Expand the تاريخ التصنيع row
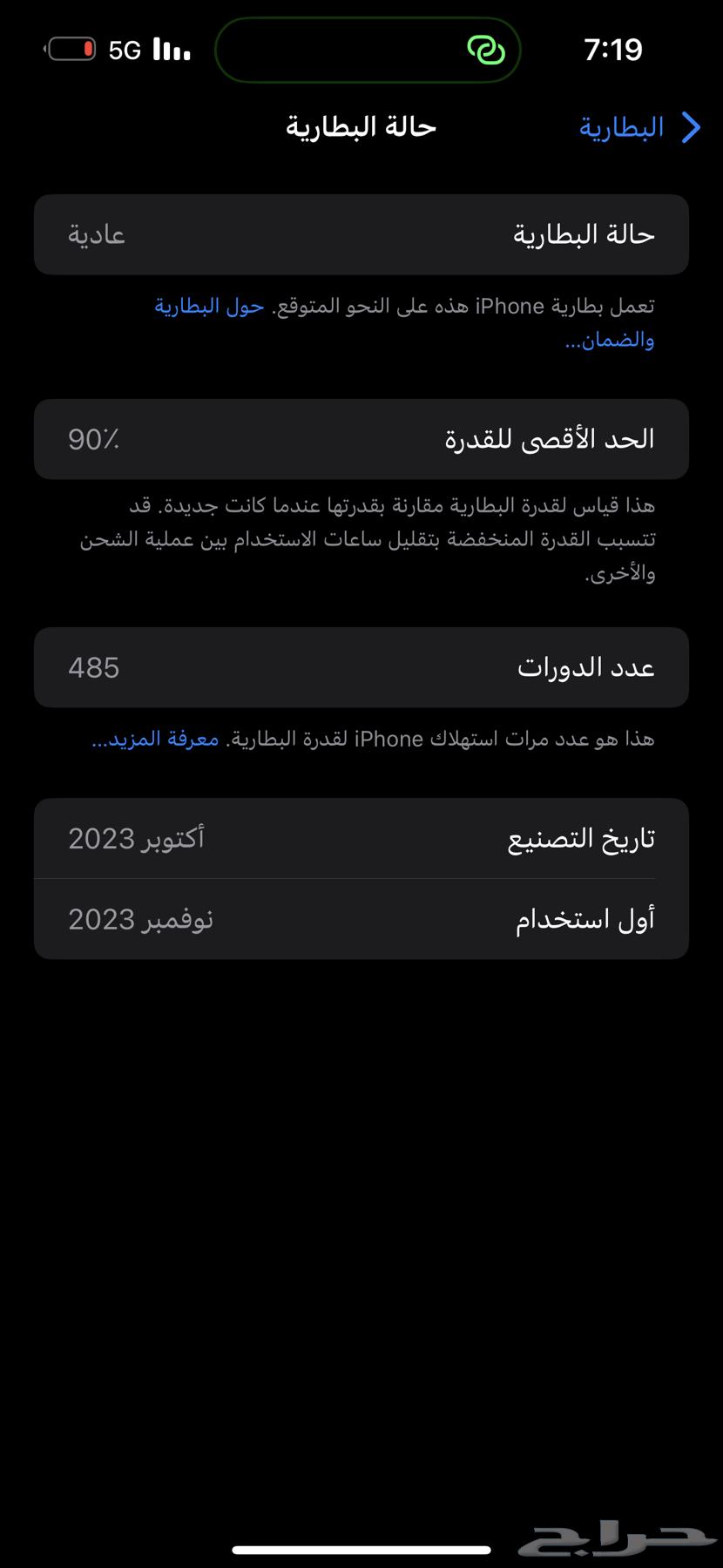Screen dimensions: 723x1568 coord(361,837)
